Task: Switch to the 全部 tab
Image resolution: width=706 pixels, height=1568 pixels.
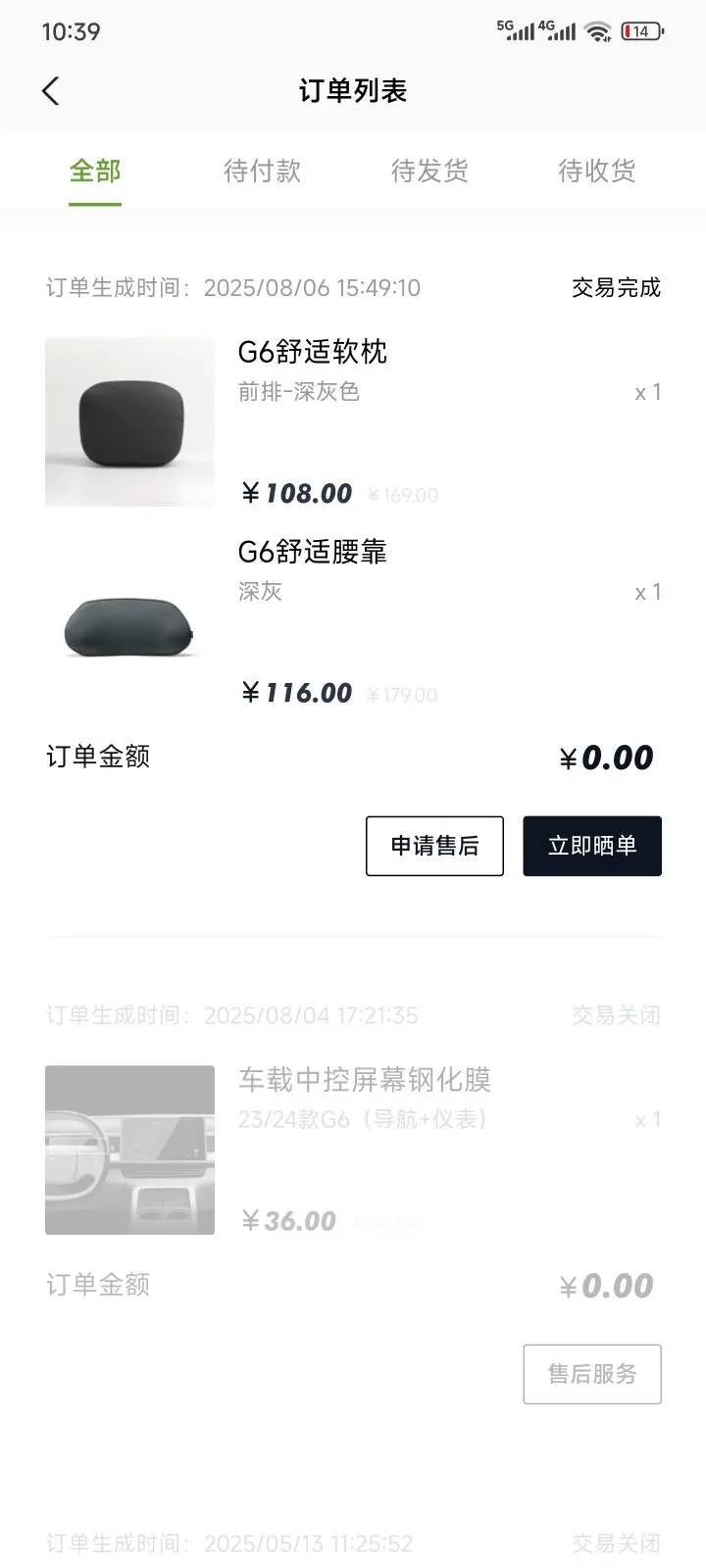Action: (95, 171)
